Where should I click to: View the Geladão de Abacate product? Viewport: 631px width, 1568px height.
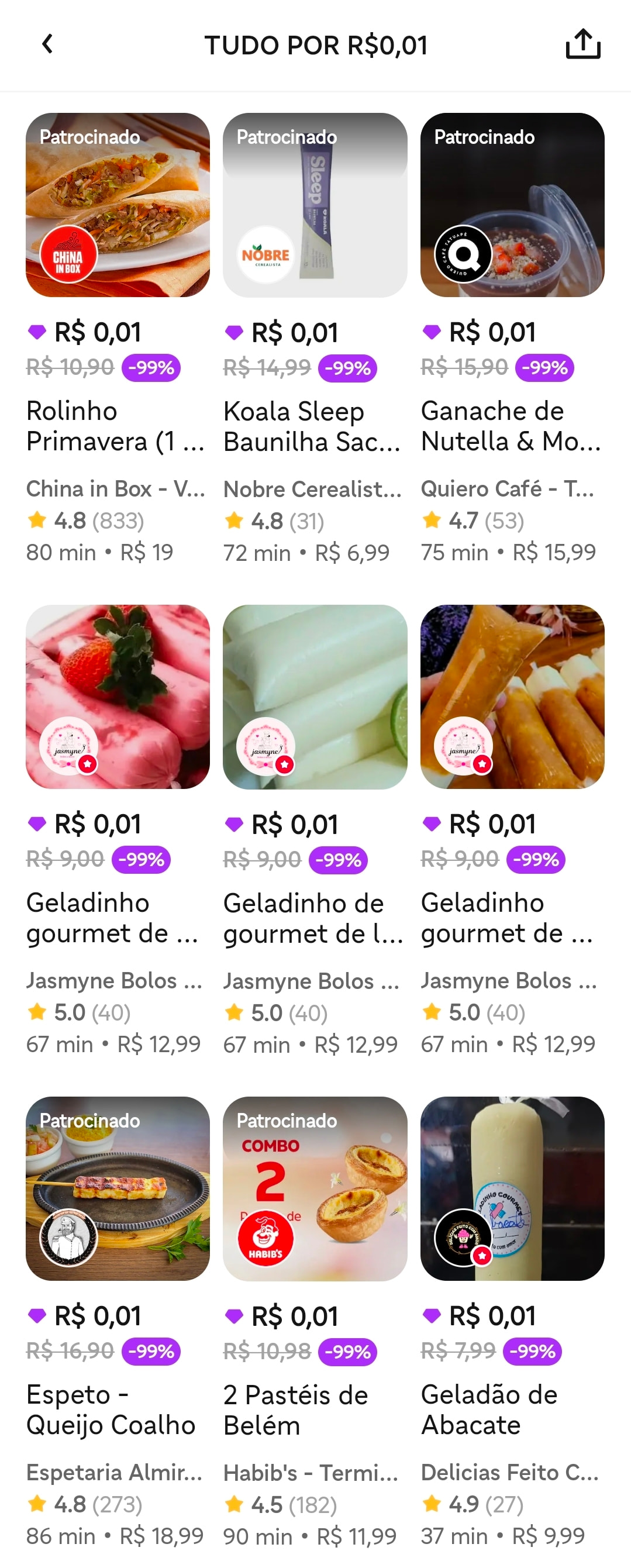(512, 1188)
